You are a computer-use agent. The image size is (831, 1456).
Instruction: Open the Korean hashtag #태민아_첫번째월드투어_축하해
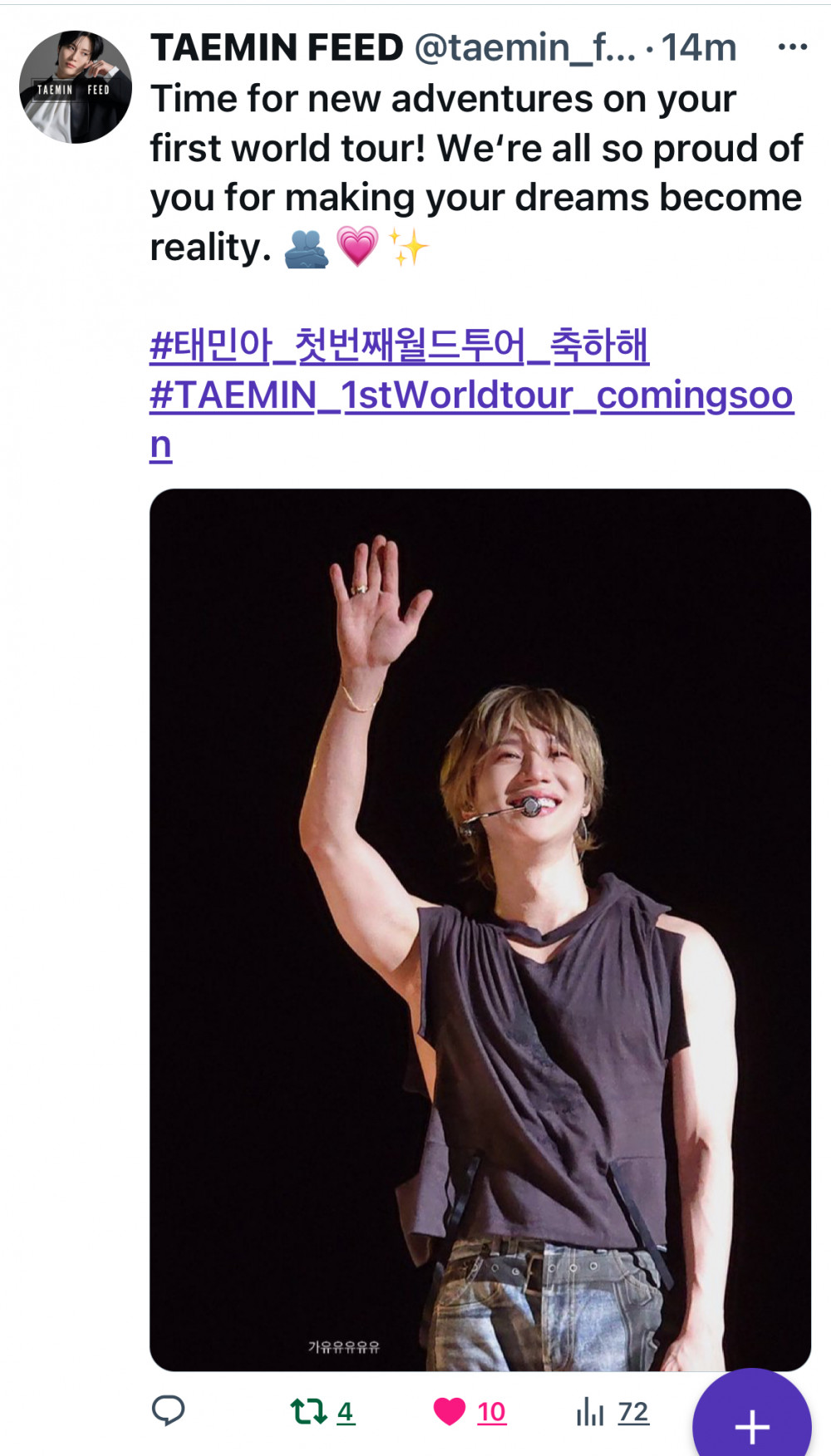399,346
